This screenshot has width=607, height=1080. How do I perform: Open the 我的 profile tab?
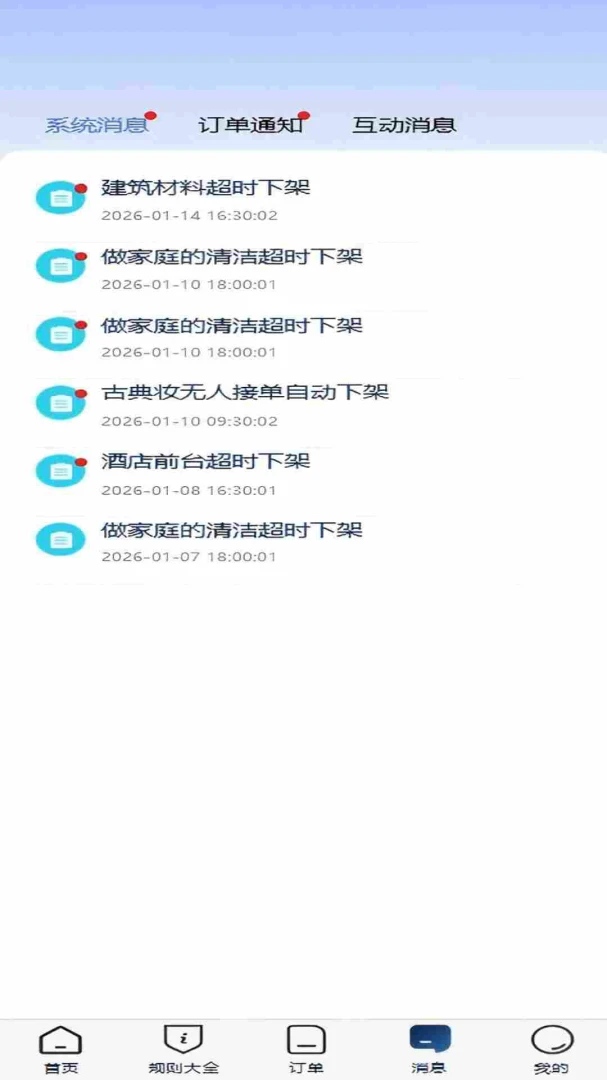point(552,1050)
